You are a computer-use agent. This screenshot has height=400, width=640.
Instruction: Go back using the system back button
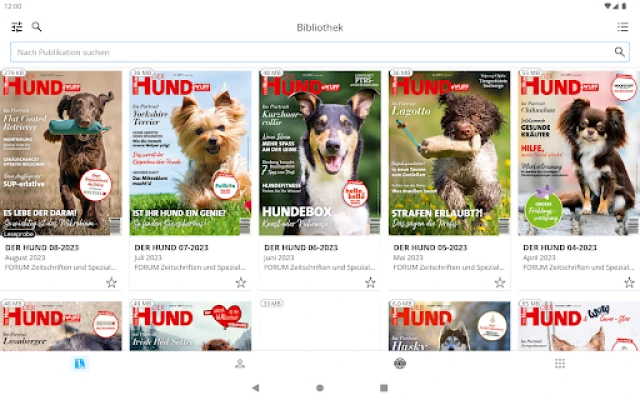256,387
